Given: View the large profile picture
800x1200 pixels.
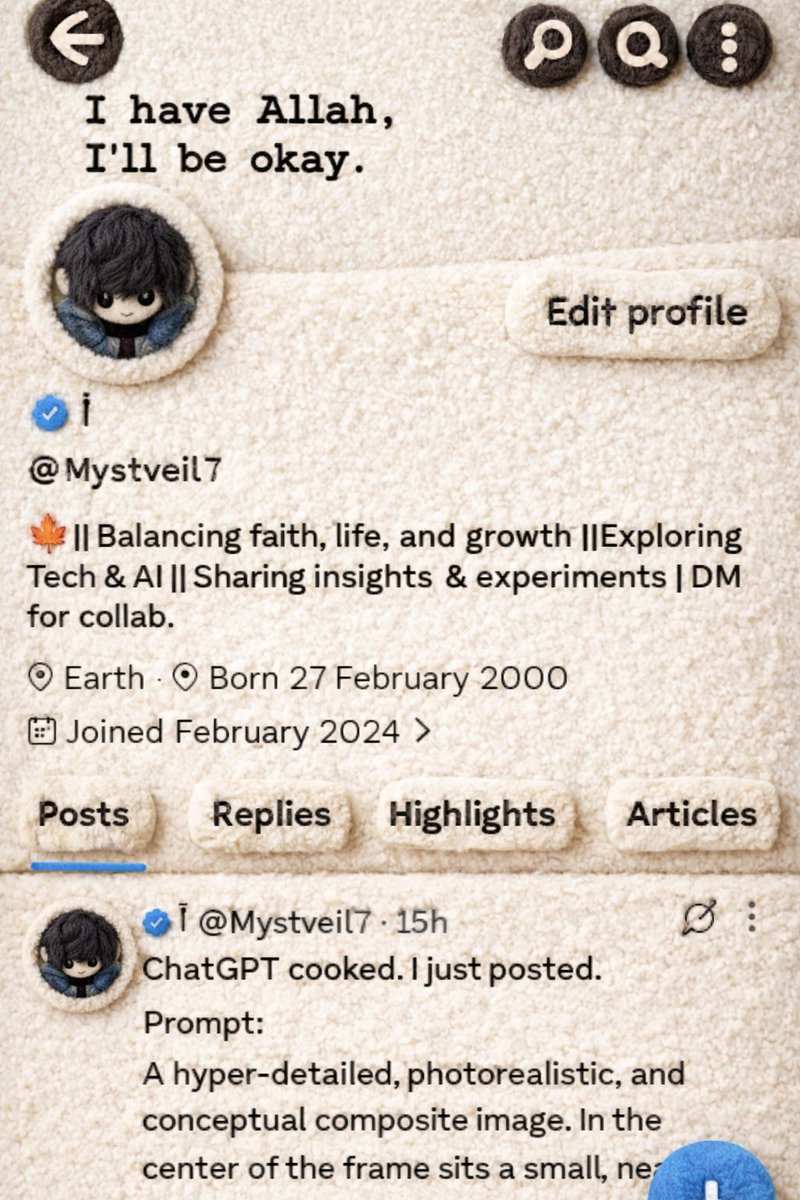Looking at the screenshot, I should pos(124,282).
